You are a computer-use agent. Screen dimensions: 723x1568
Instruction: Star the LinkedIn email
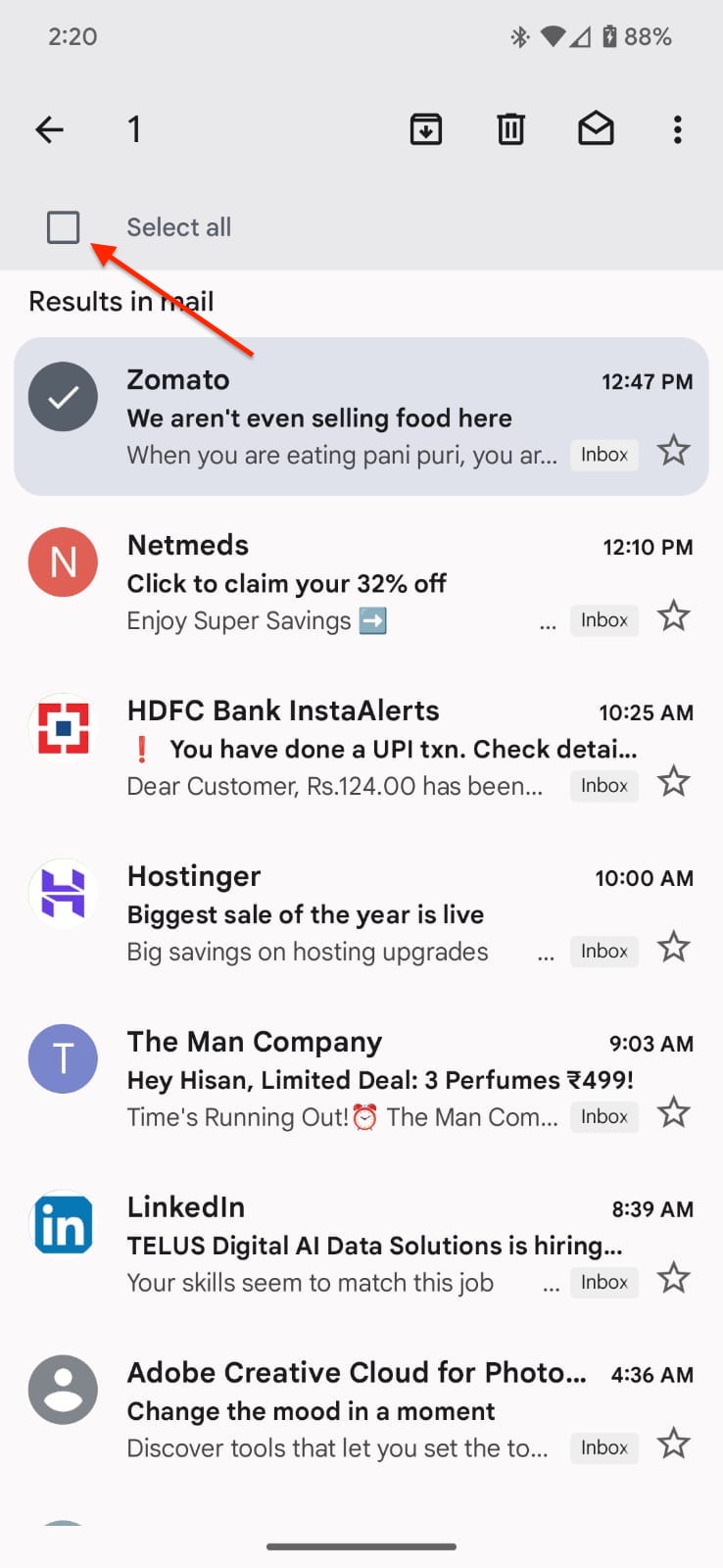674,1279
